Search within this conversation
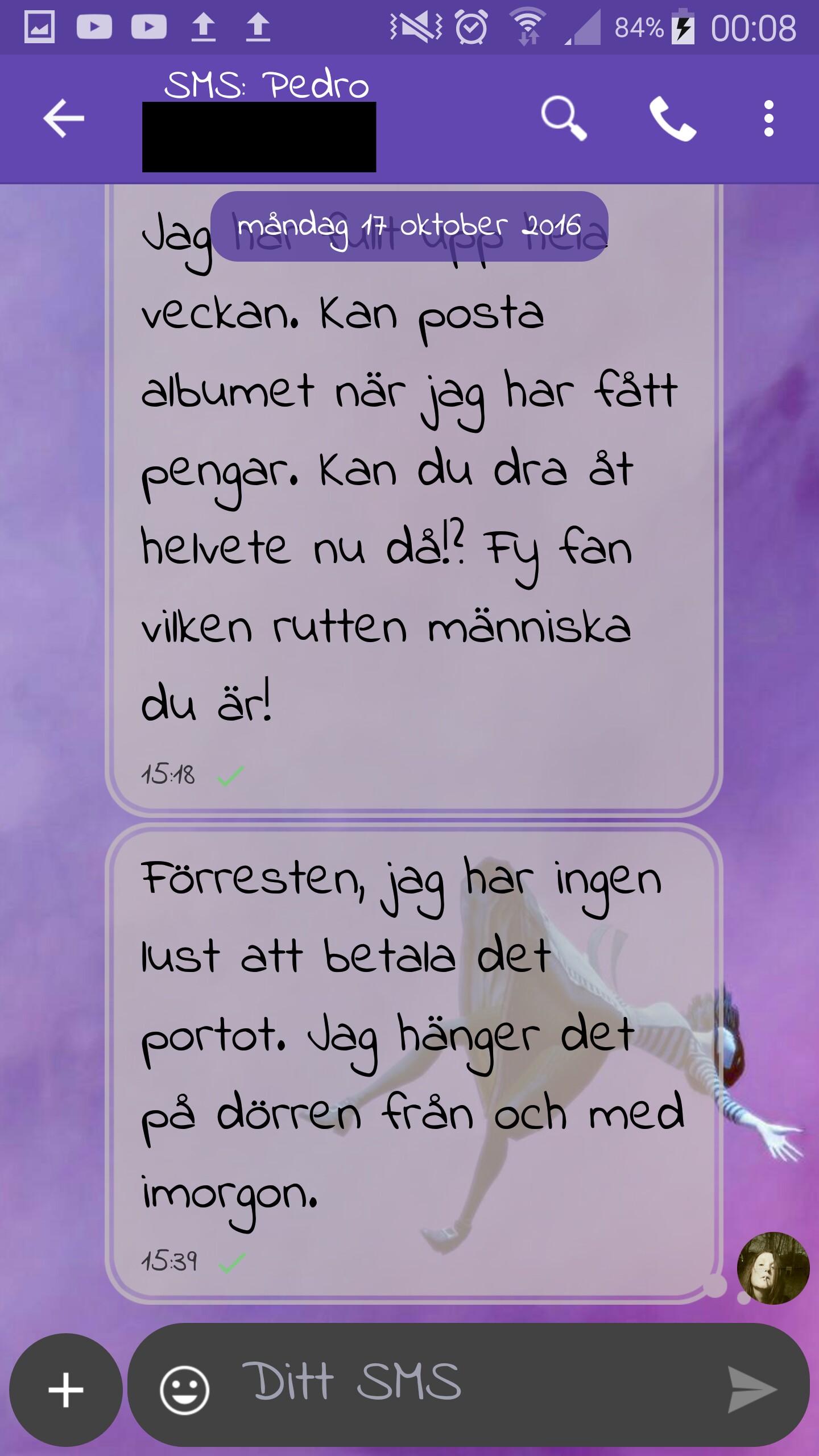The height and width of the screenshot is (1456, 819). (x=563, y=118)
